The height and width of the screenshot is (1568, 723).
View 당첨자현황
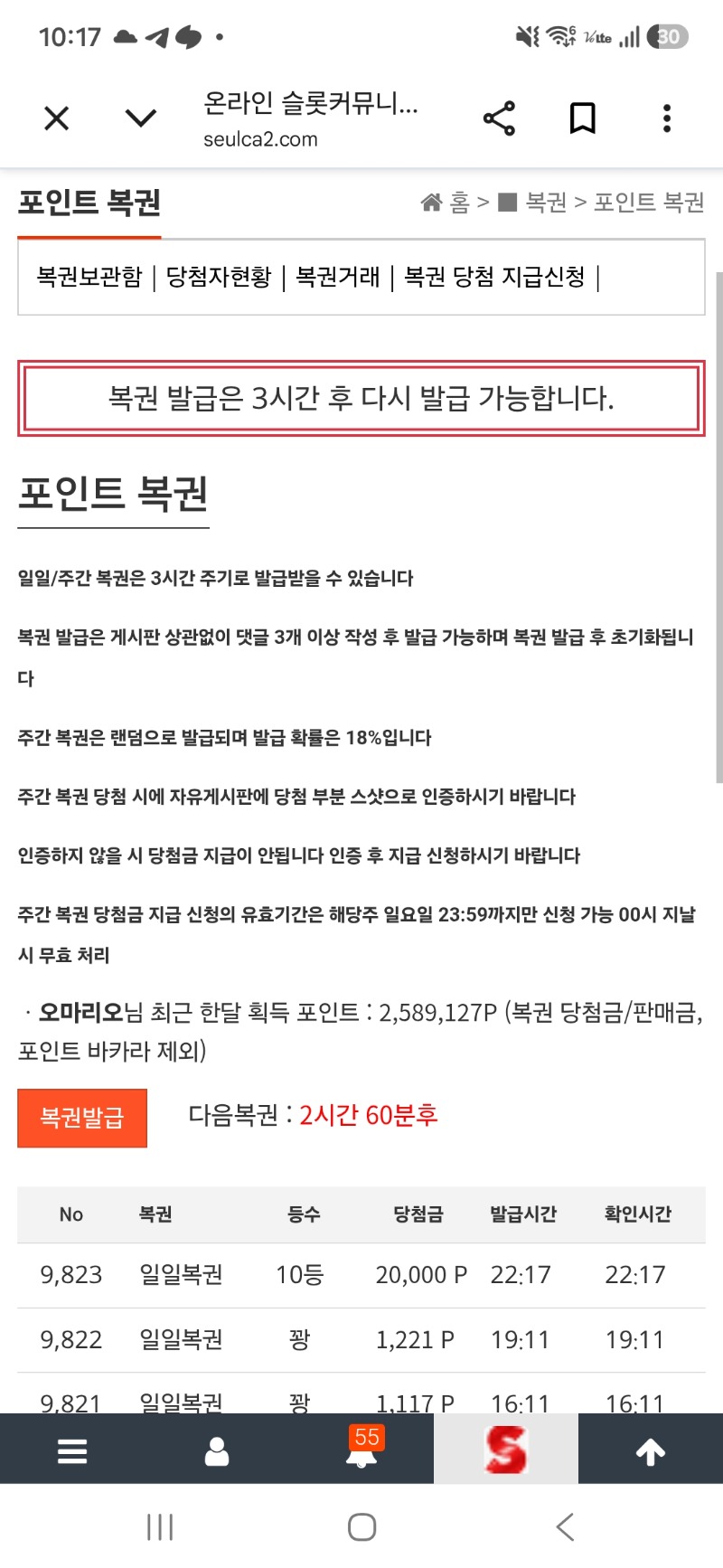tap(219, 277)
